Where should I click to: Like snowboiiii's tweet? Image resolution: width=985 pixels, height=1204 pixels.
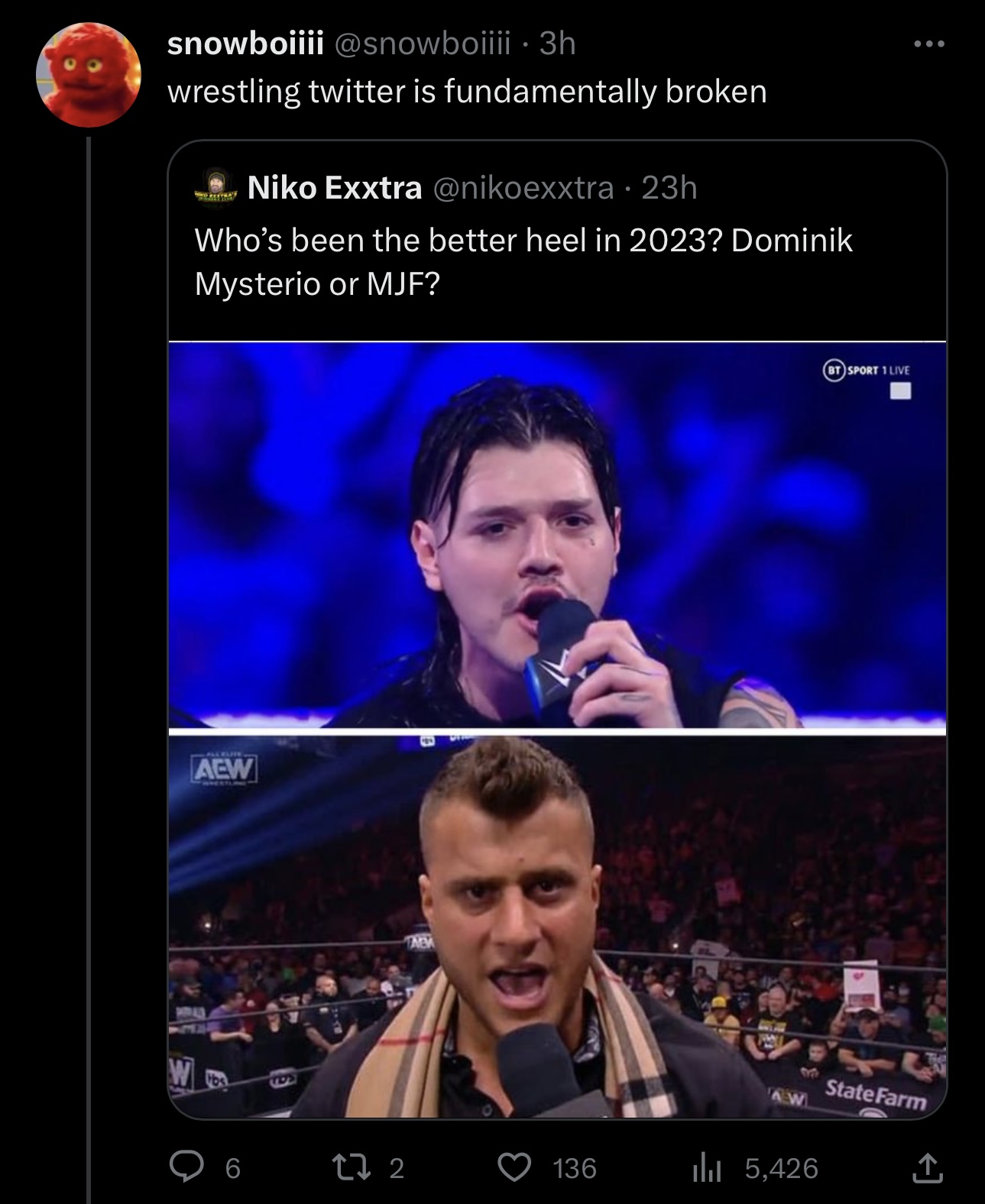tap(514, 1167)
